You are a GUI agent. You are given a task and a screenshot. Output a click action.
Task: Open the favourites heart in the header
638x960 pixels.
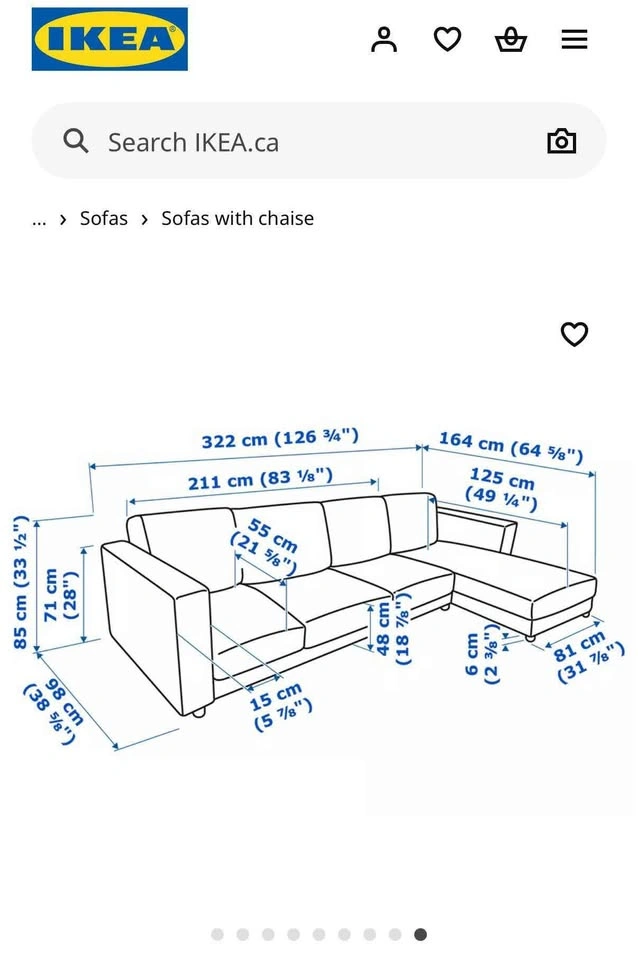(x=448, y=40)
